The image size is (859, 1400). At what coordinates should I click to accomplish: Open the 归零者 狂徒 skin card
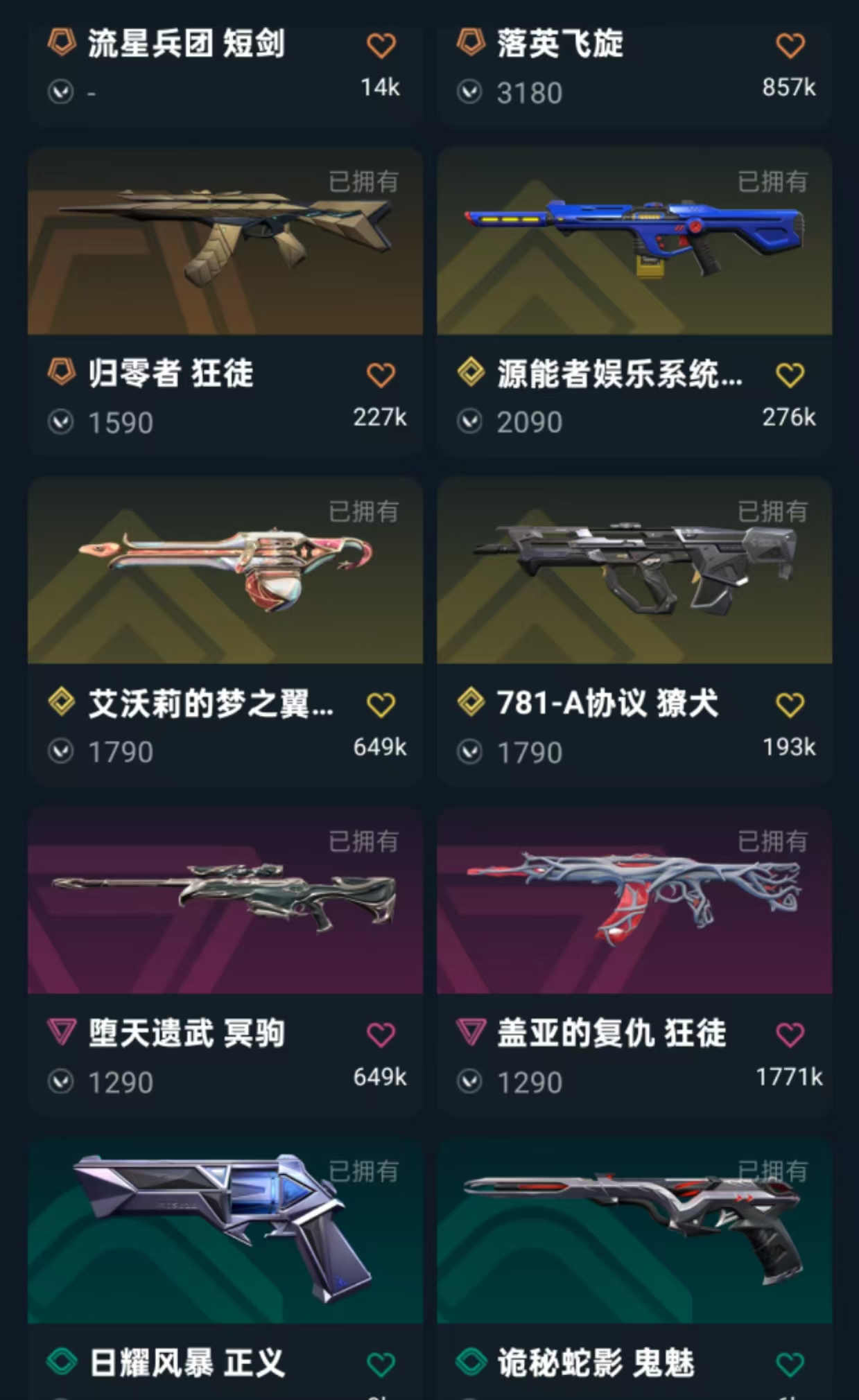[225, 241]
